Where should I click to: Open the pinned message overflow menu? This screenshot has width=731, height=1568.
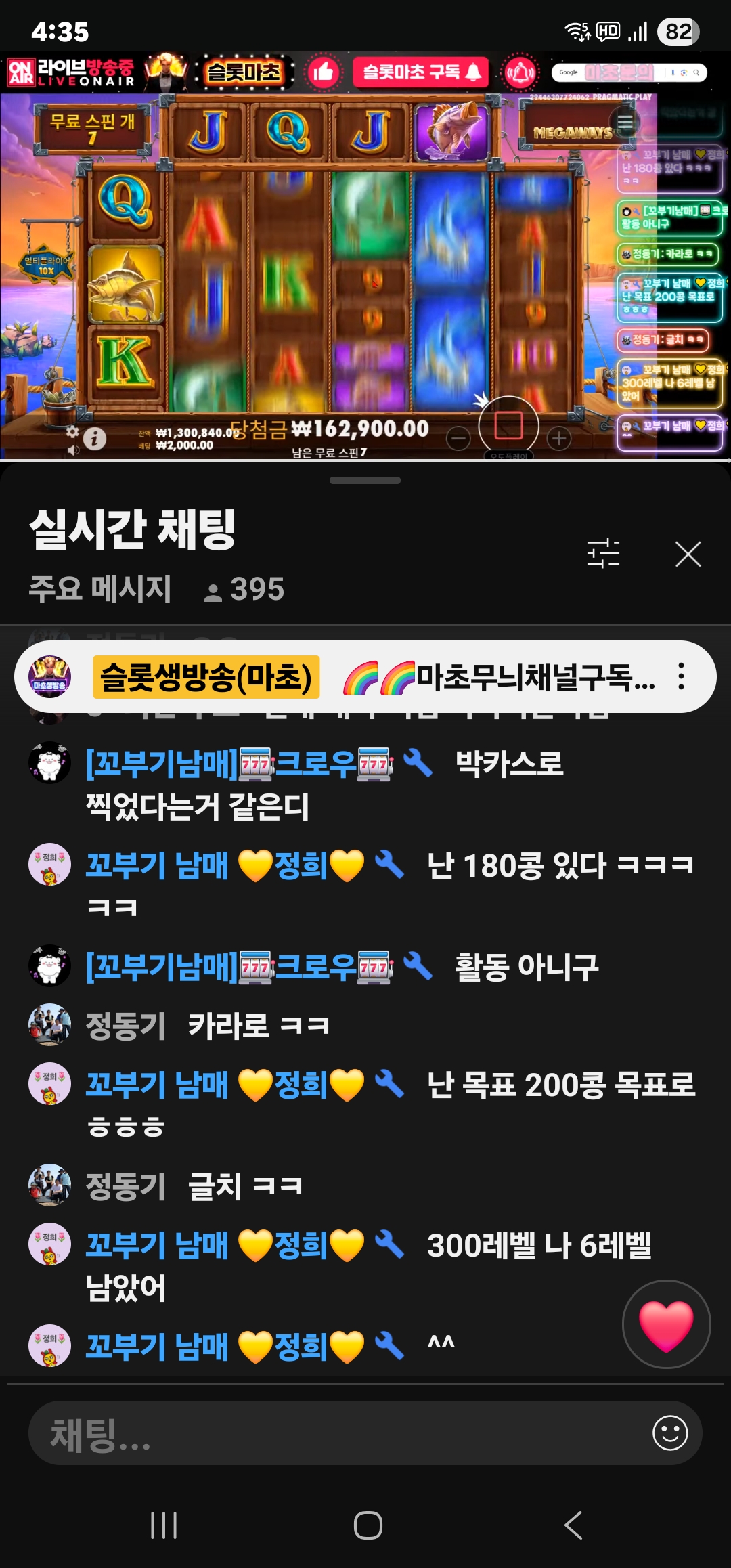[x=681, y=676]
